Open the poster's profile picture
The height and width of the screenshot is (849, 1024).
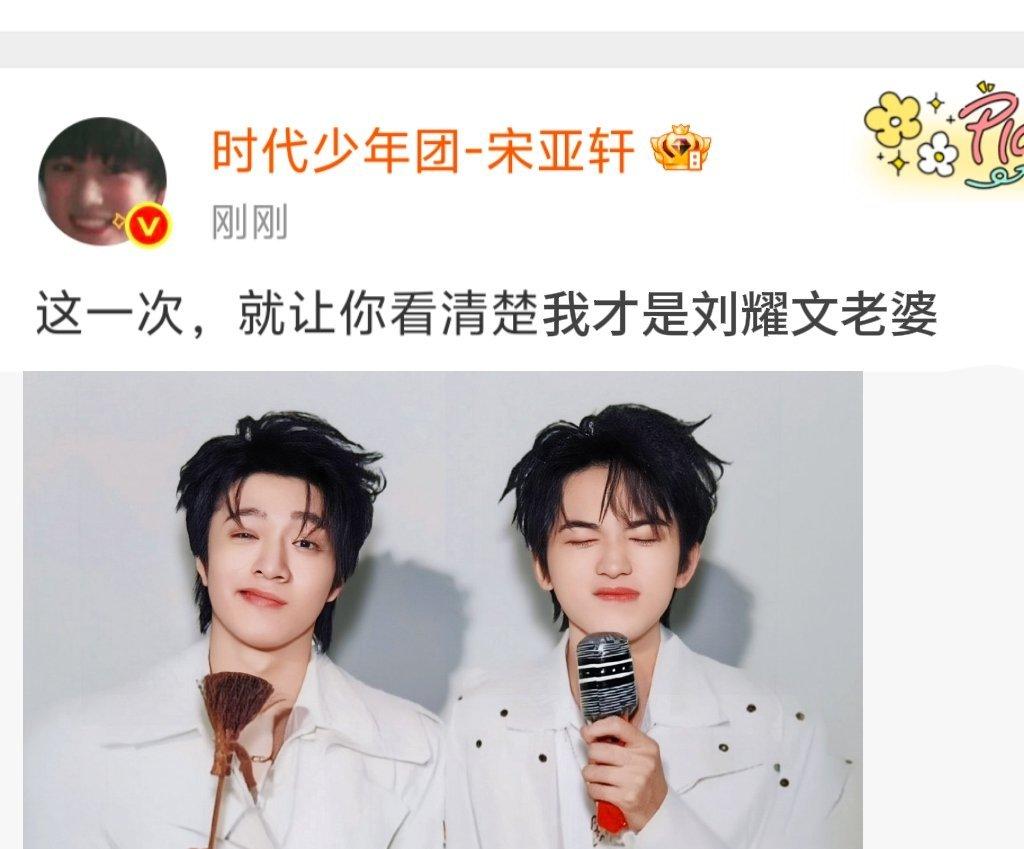point(102,181)
